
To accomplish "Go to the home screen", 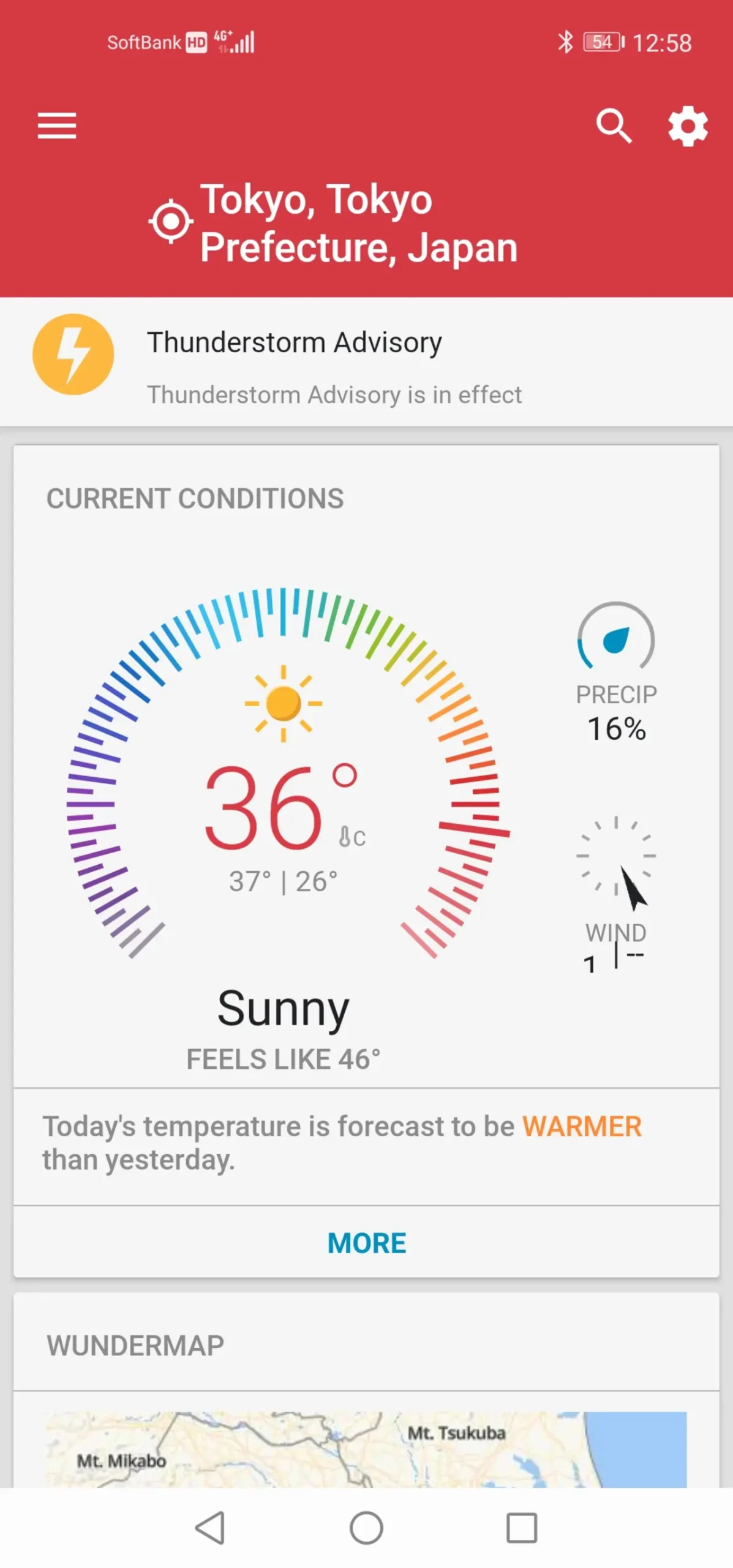I will tap(366, 1528).
